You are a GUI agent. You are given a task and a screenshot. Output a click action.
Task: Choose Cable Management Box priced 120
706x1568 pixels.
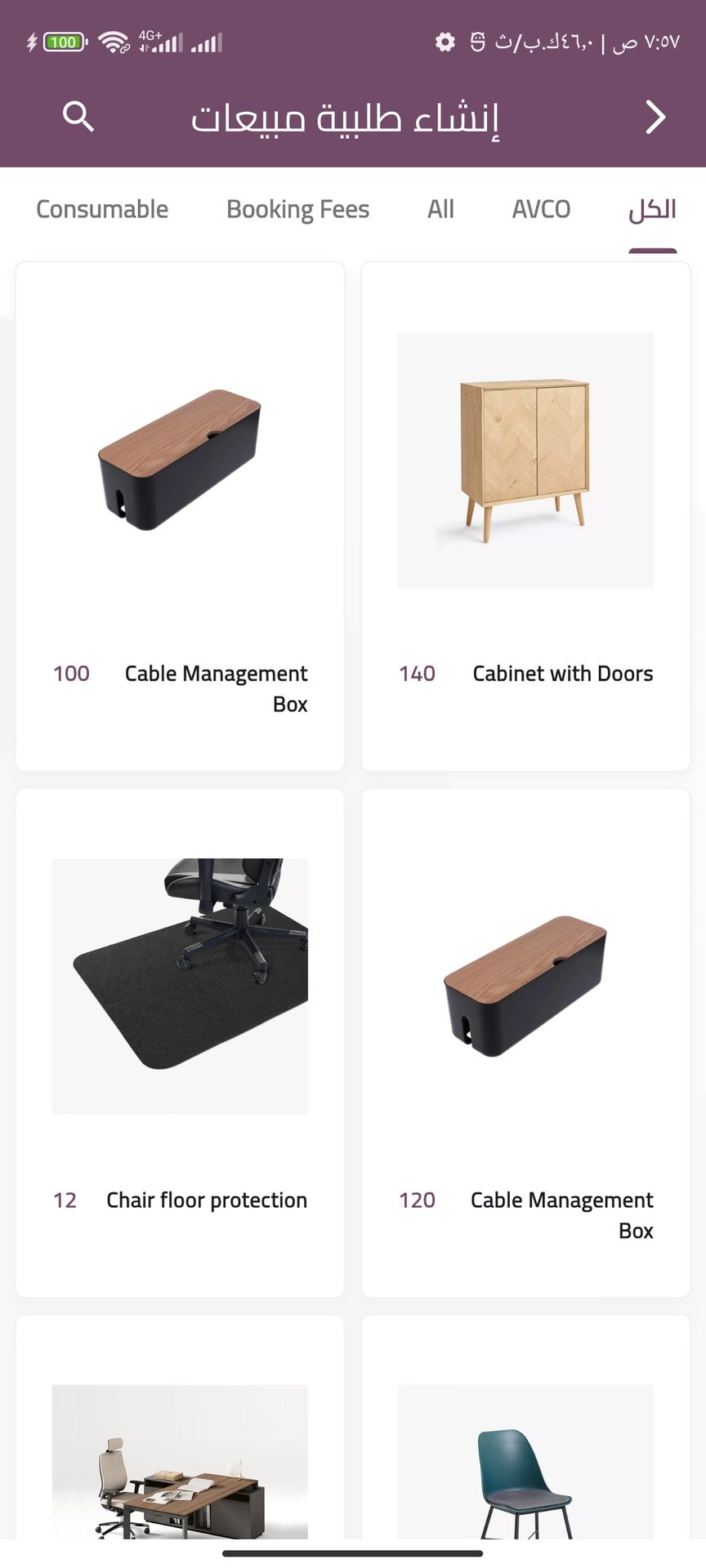(x=525, y=1042)
